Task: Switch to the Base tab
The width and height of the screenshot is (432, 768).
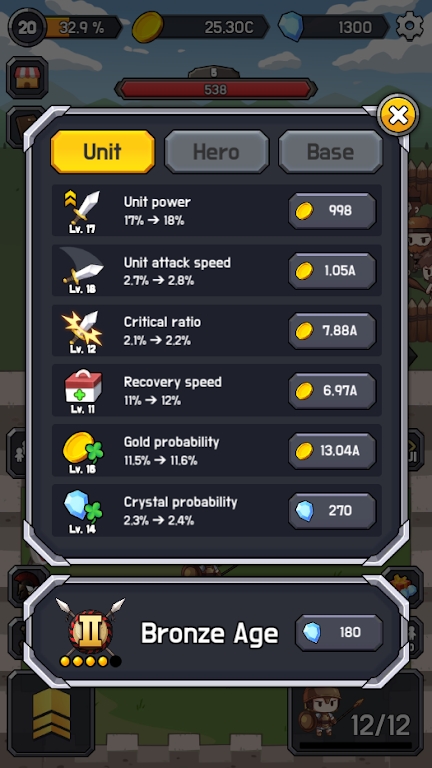Action: pos(331,152)
